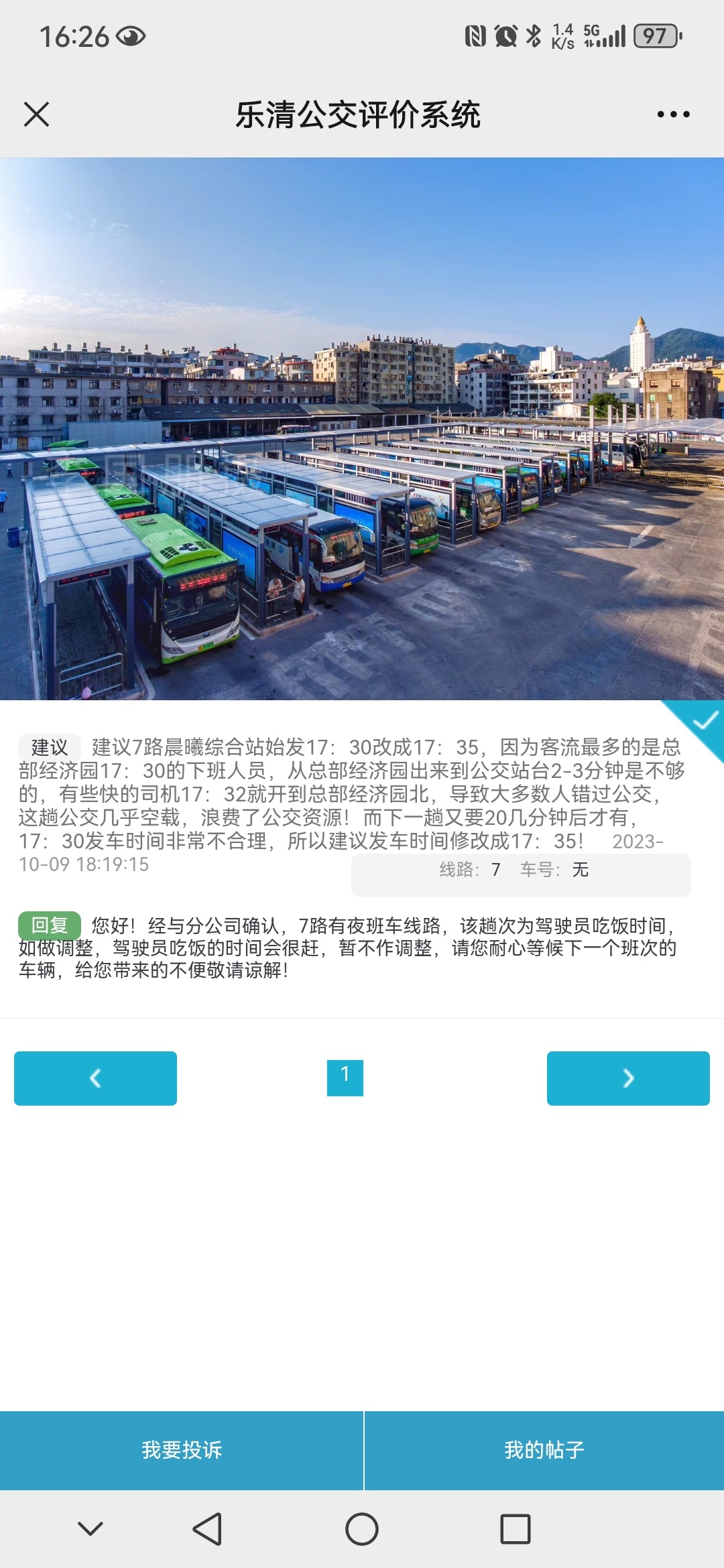The image size is (724, 1568).
Task: Switch to 我的帖子 tab
Action: click(x=544, y=1450)
